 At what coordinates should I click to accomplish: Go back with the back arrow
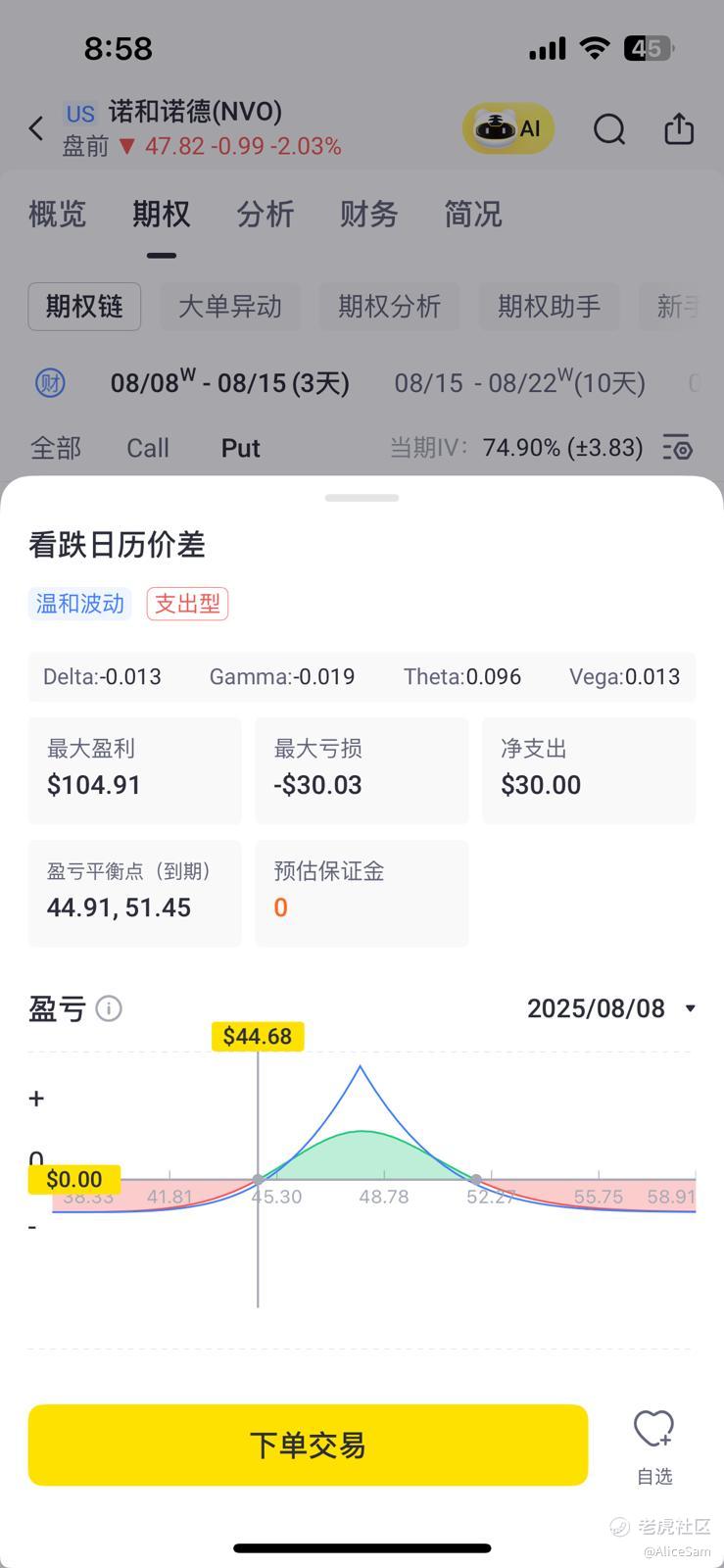(x=37, y=128)
